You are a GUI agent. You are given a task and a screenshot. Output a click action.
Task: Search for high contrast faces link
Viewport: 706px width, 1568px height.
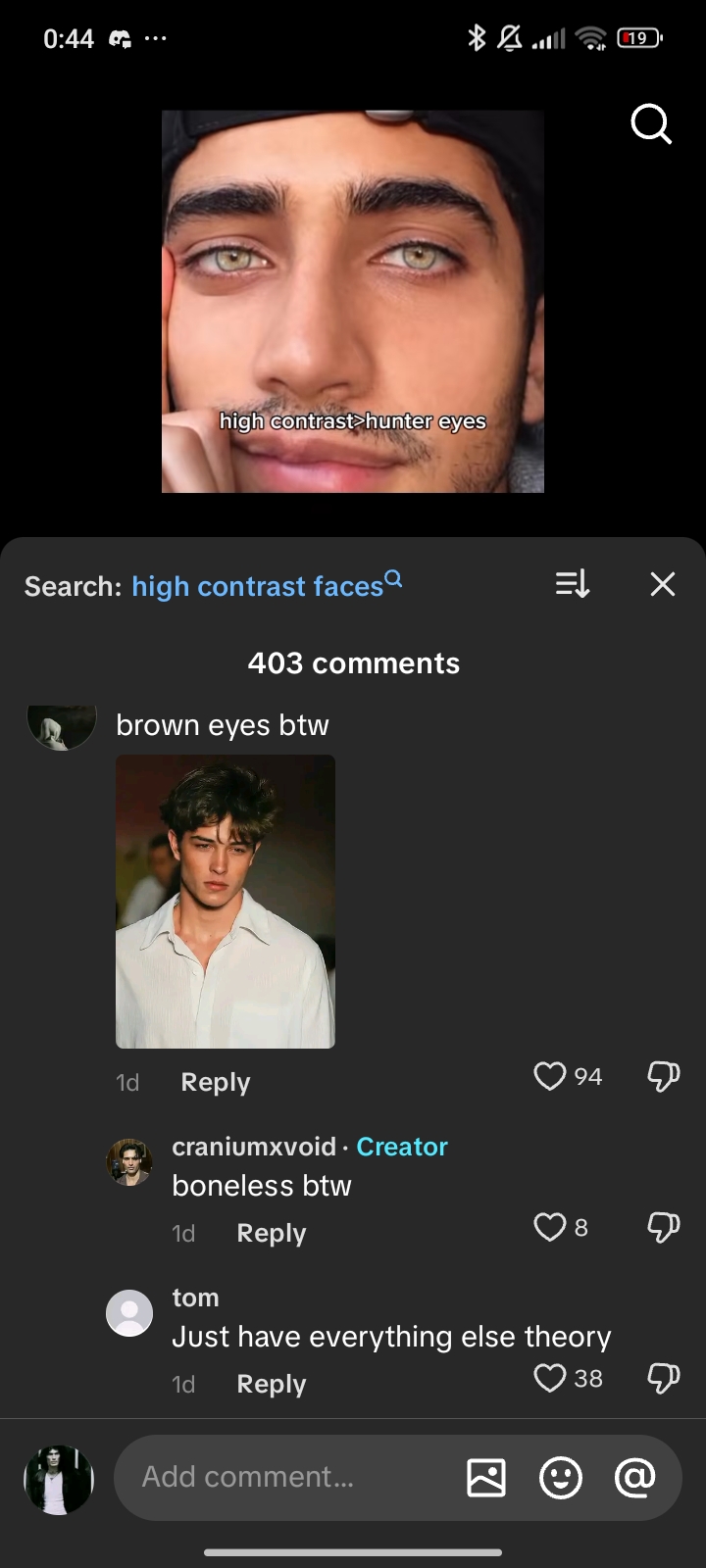[x=267, y=586]
